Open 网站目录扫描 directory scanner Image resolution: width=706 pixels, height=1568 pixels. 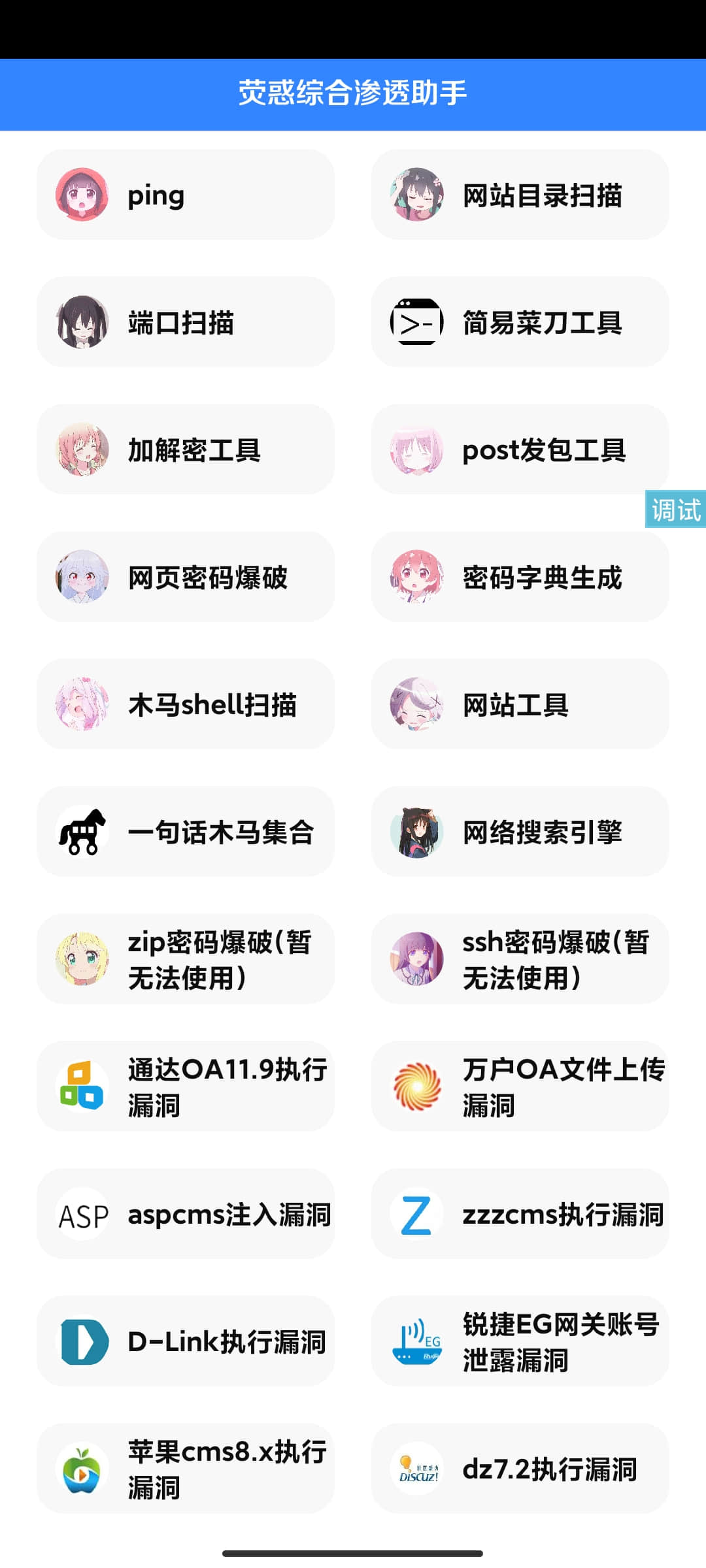click(520, 194)
